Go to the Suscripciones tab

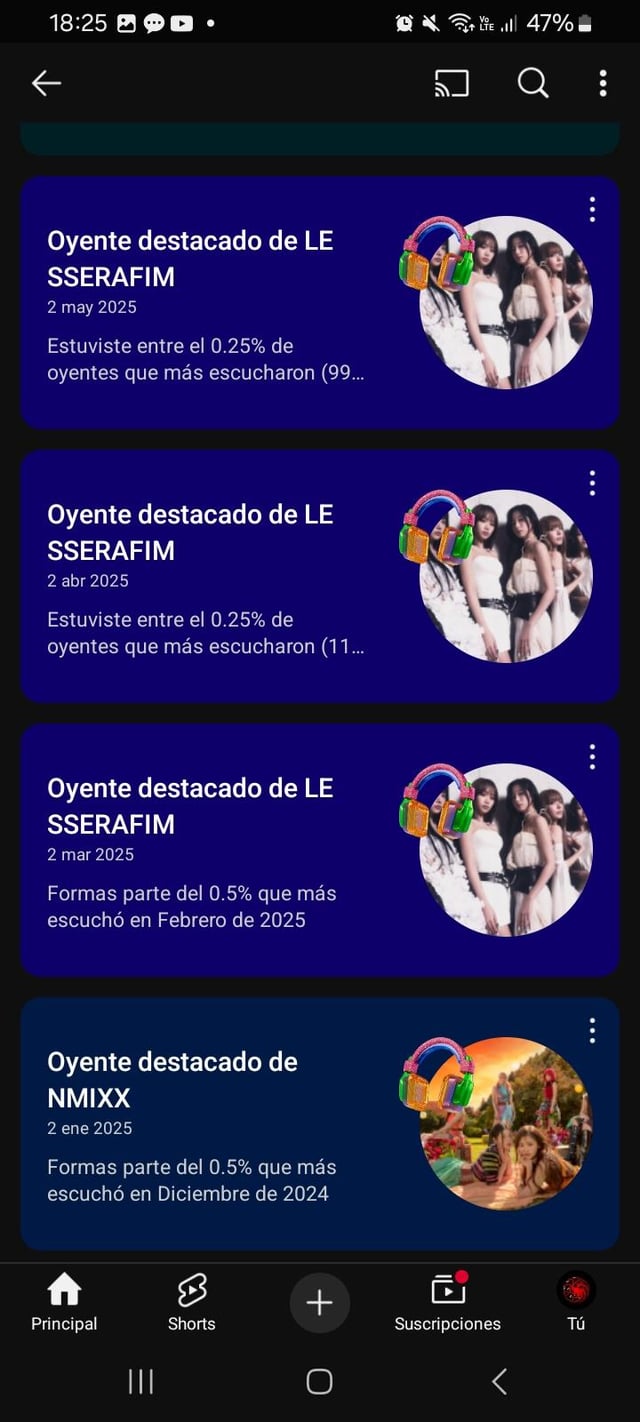click(447, 1303)
